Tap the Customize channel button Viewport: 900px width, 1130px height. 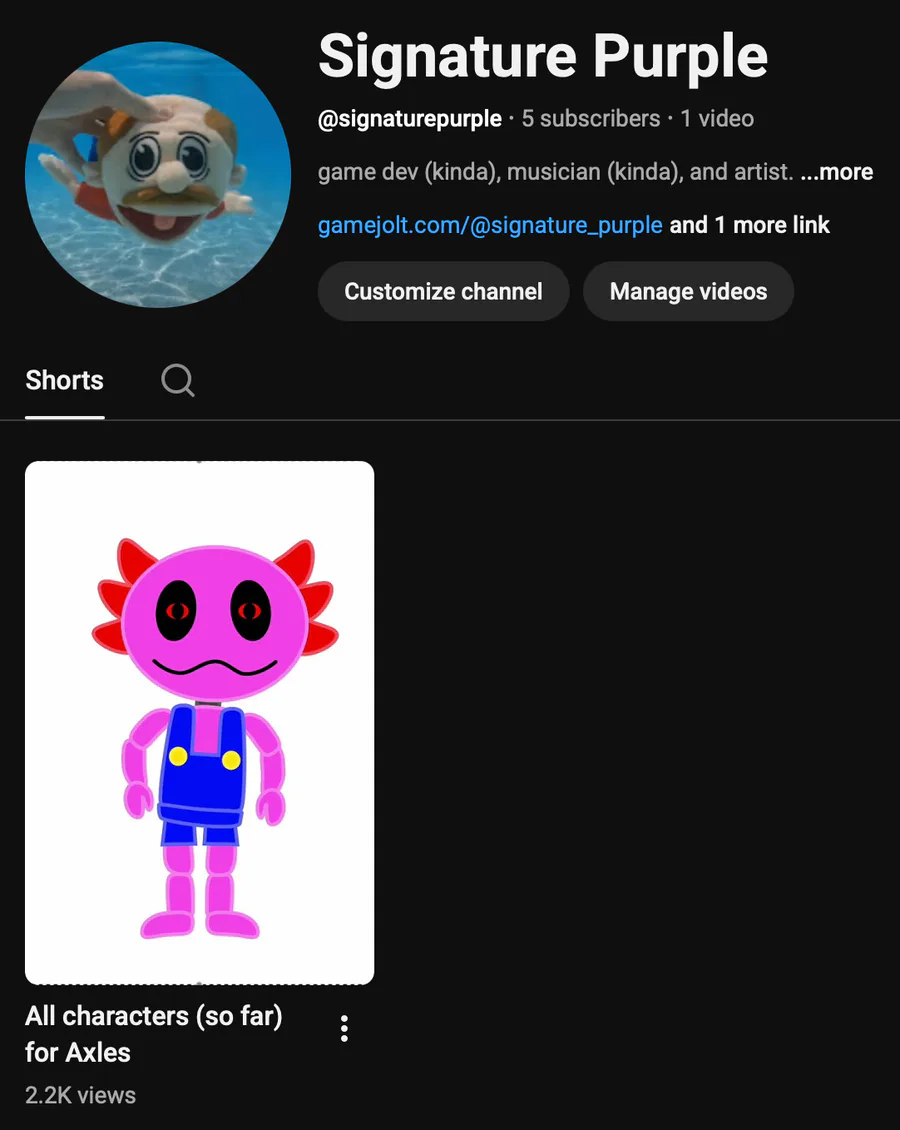443,292
